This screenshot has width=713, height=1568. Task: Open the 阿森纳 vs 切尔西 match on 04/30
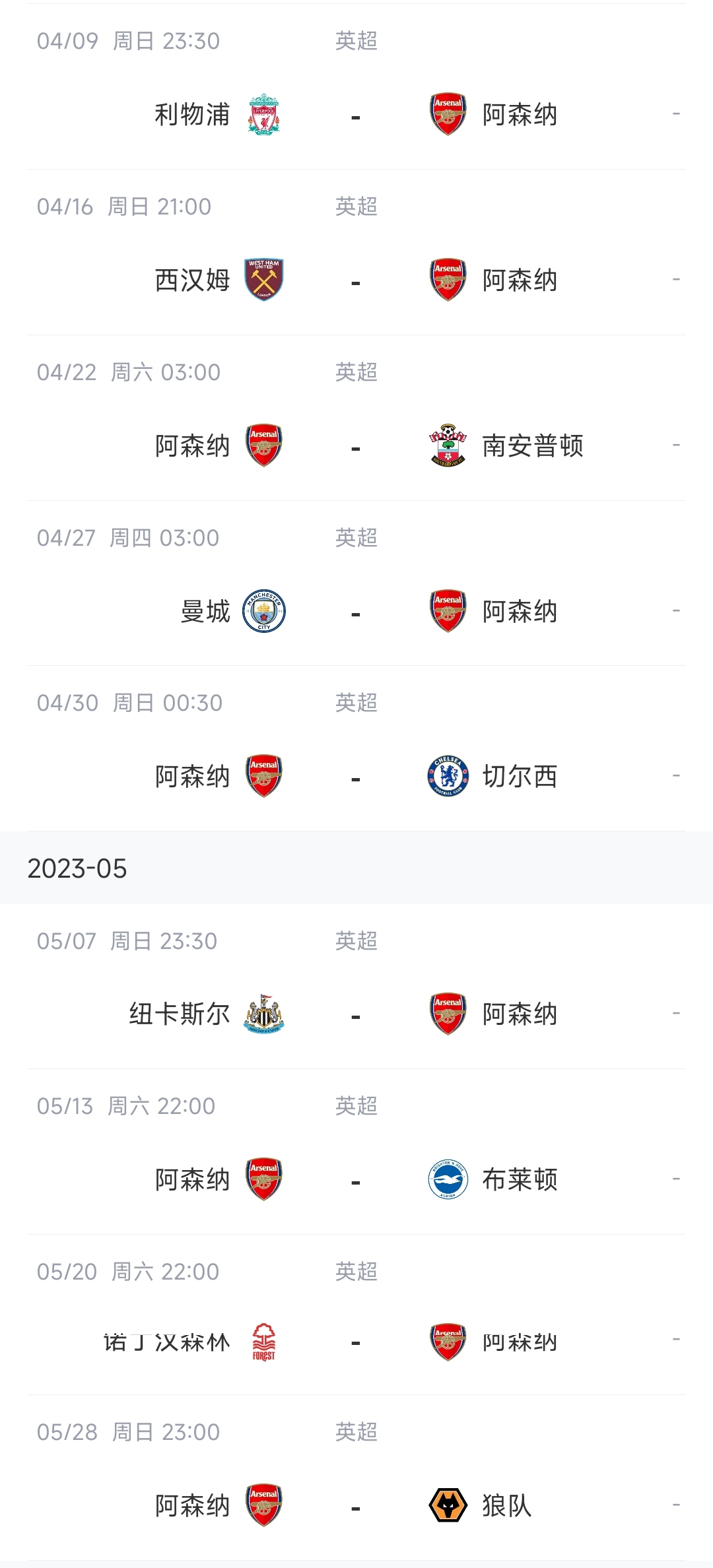356,777
